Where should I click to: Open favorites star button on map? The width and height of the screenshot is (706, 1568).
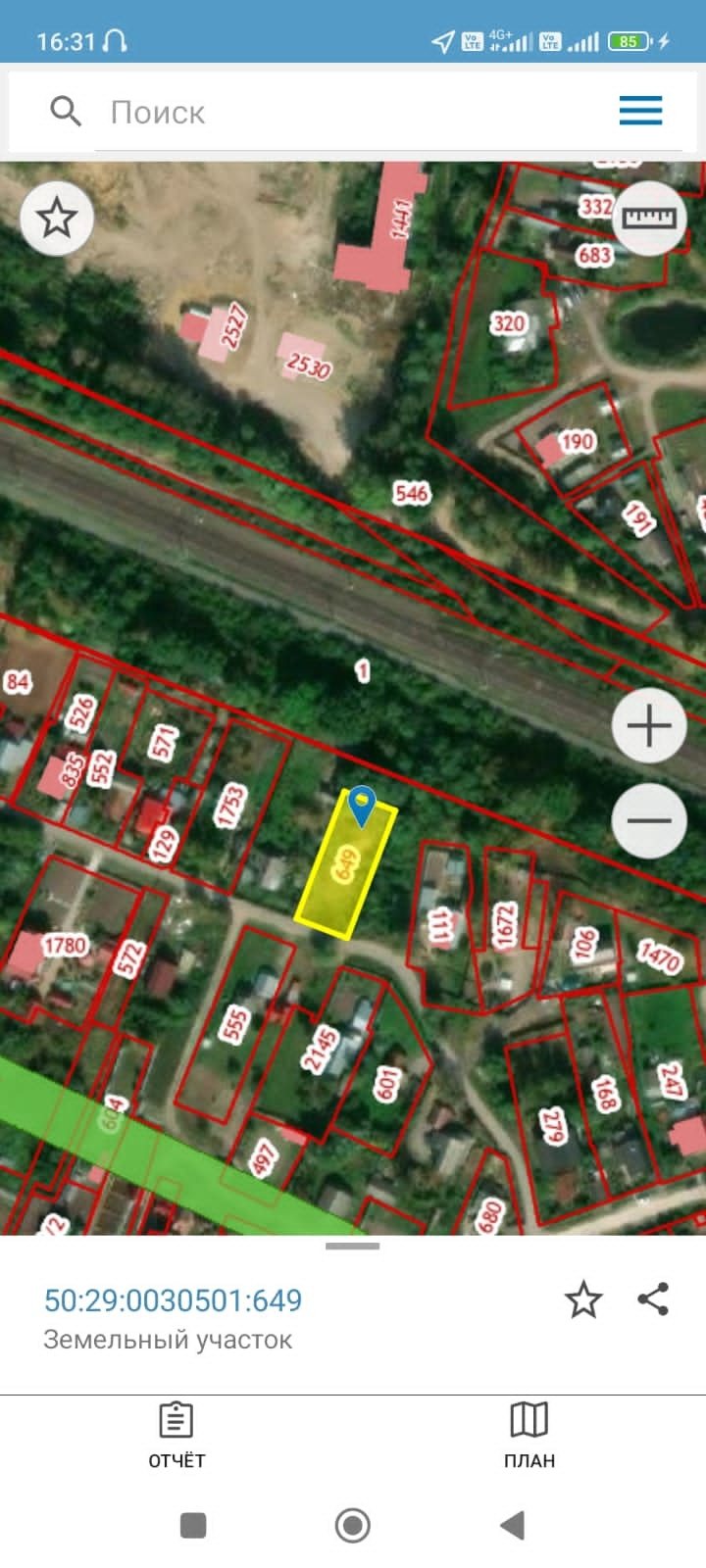pos(57,218)
